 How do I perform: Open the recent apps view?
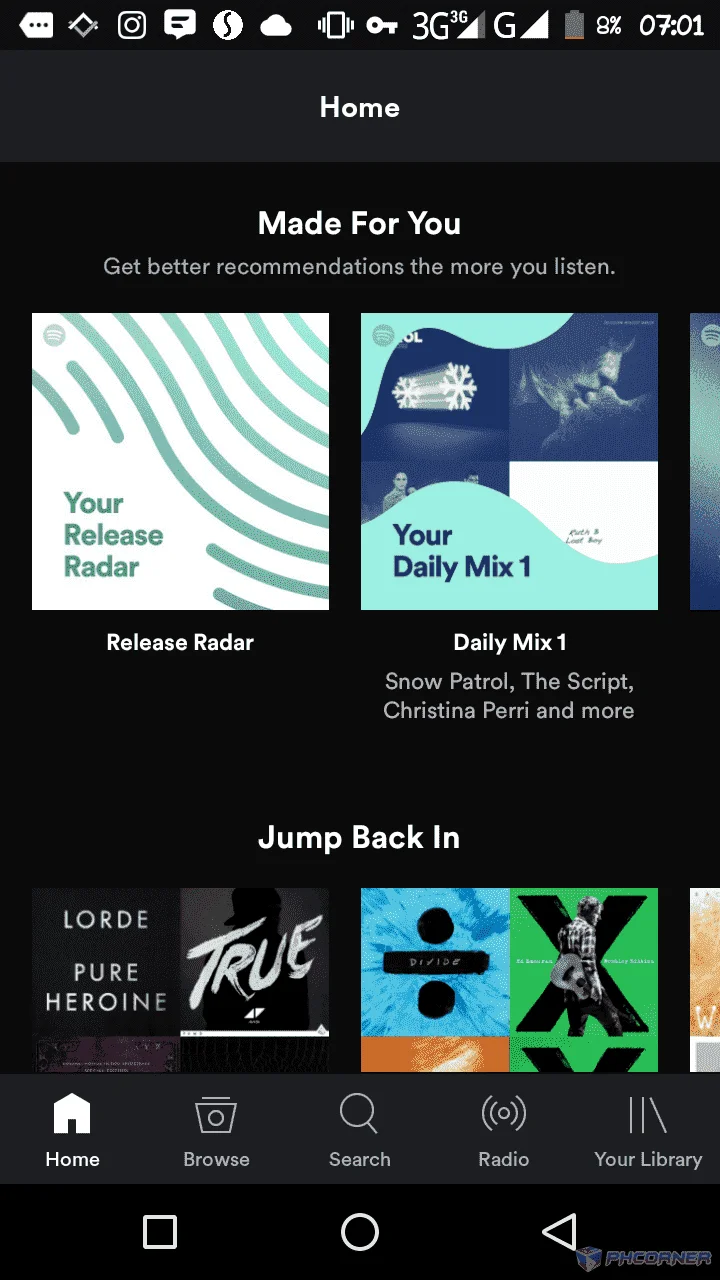[x=160, y=1232]
